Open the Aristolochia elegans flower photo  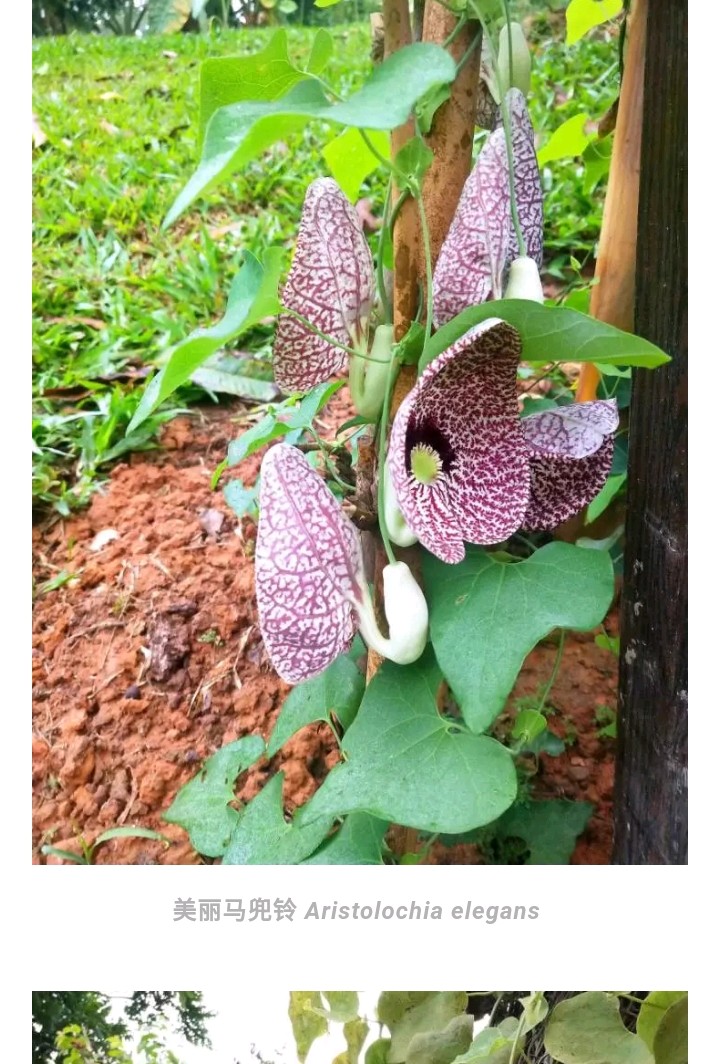[360, 432]
